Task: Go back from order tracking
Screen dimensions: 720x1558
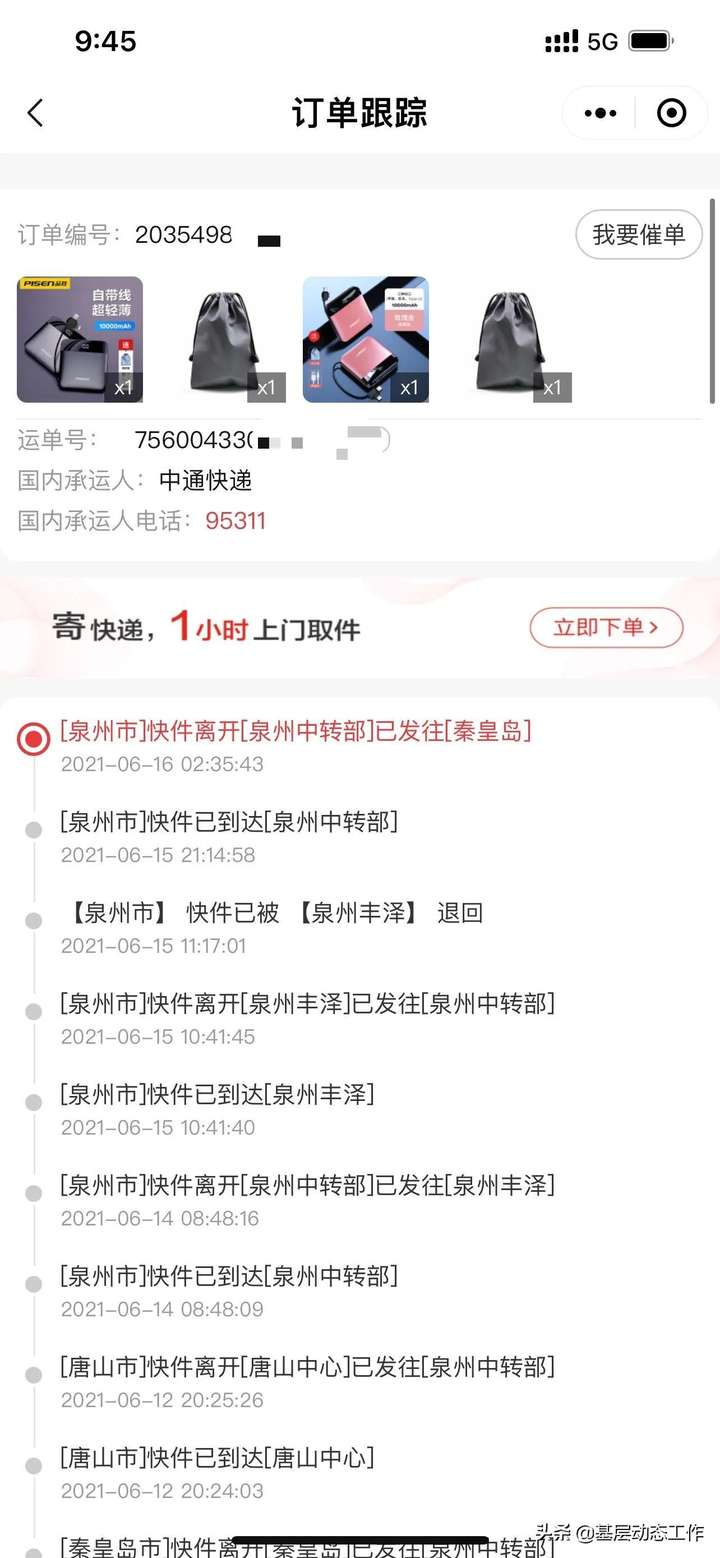Action: (x=36, y=113)
